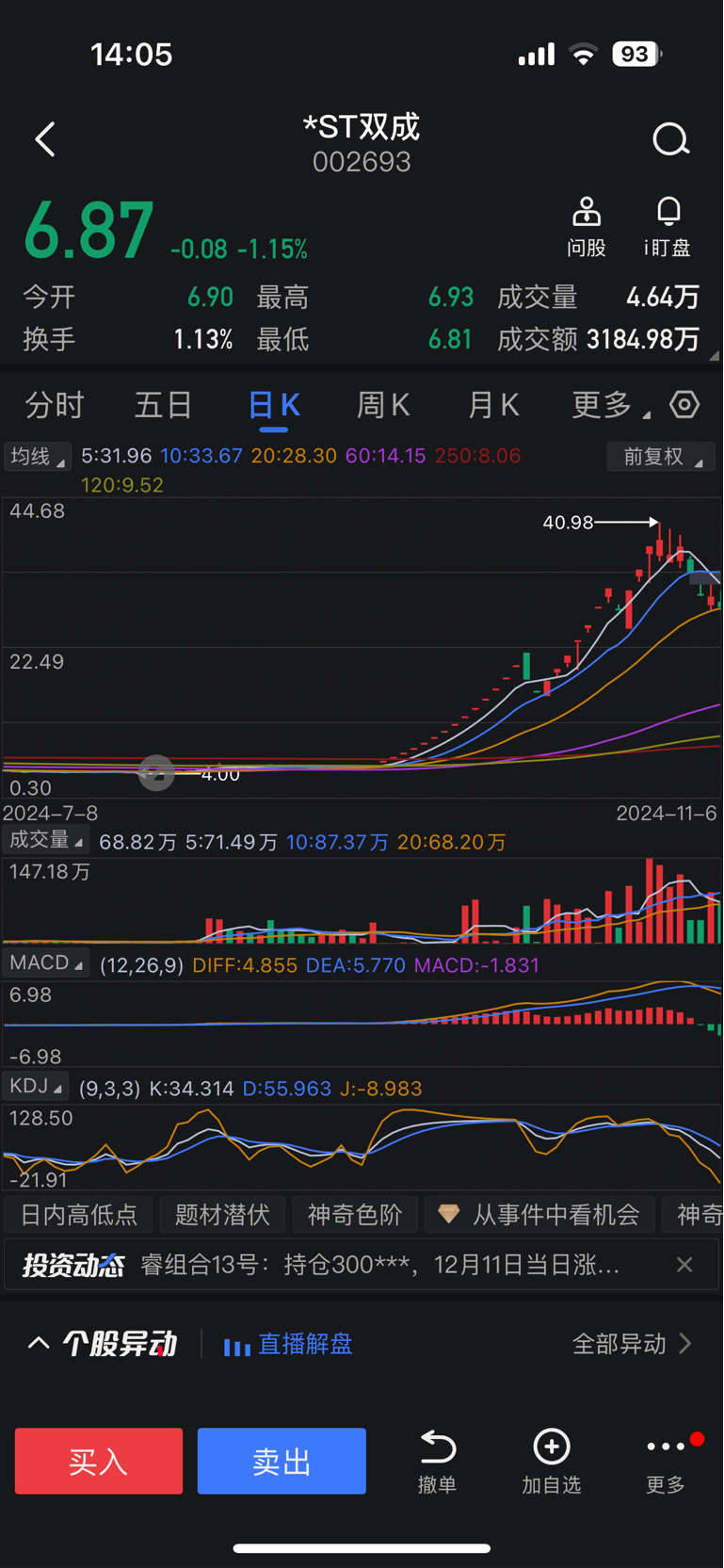
Task: Expand the 更多 chart period dropdown
Action: [x=607, y=405]
